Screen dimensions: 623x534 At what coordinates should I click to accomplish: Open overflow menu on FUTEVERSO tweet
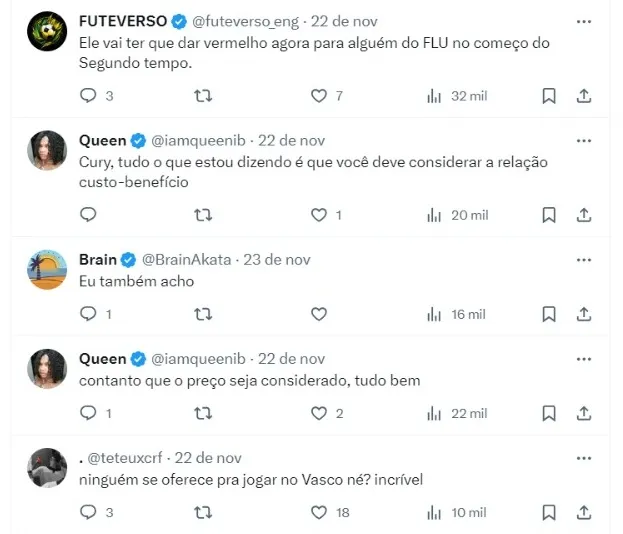click(x=584, y=21)
